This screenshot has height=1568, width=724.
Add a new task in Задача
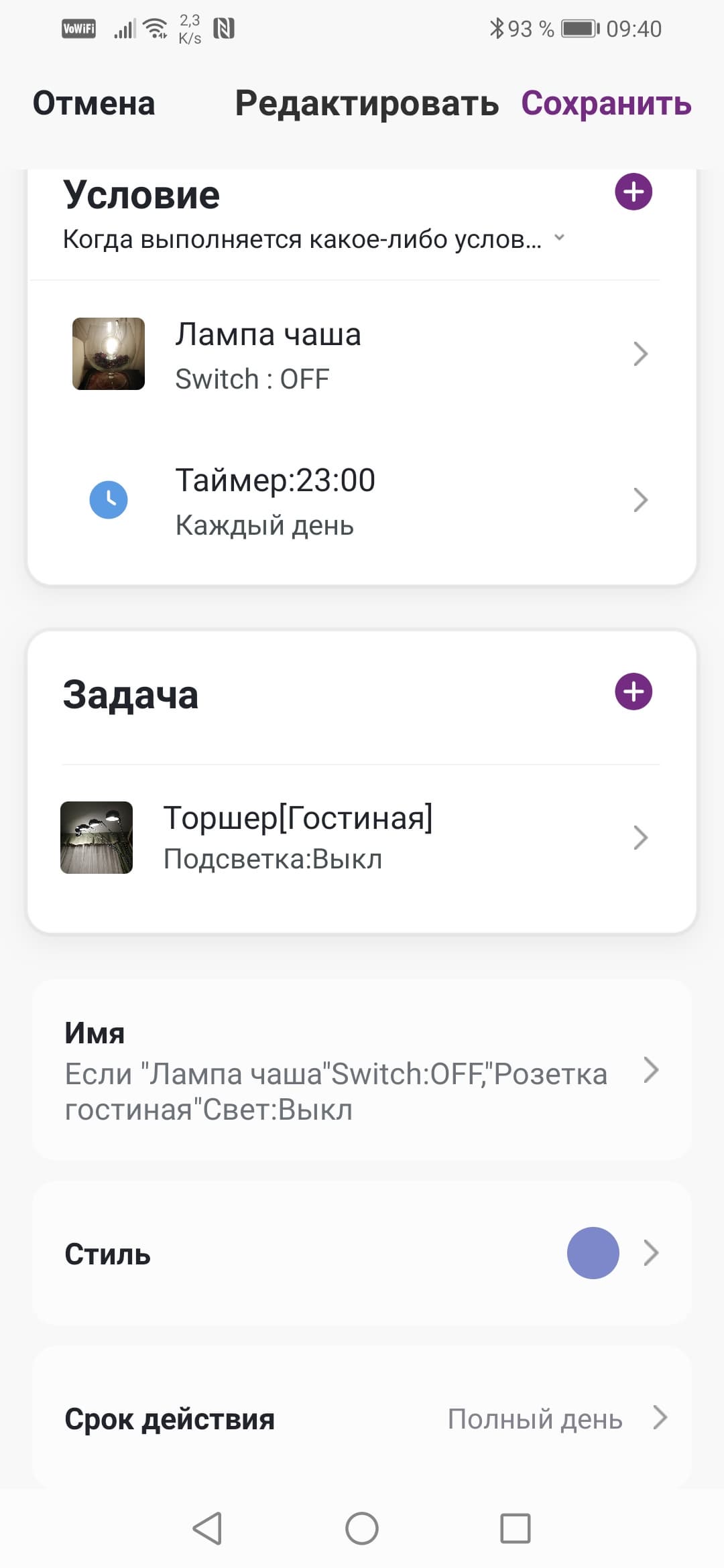click(x=633, y=692)
